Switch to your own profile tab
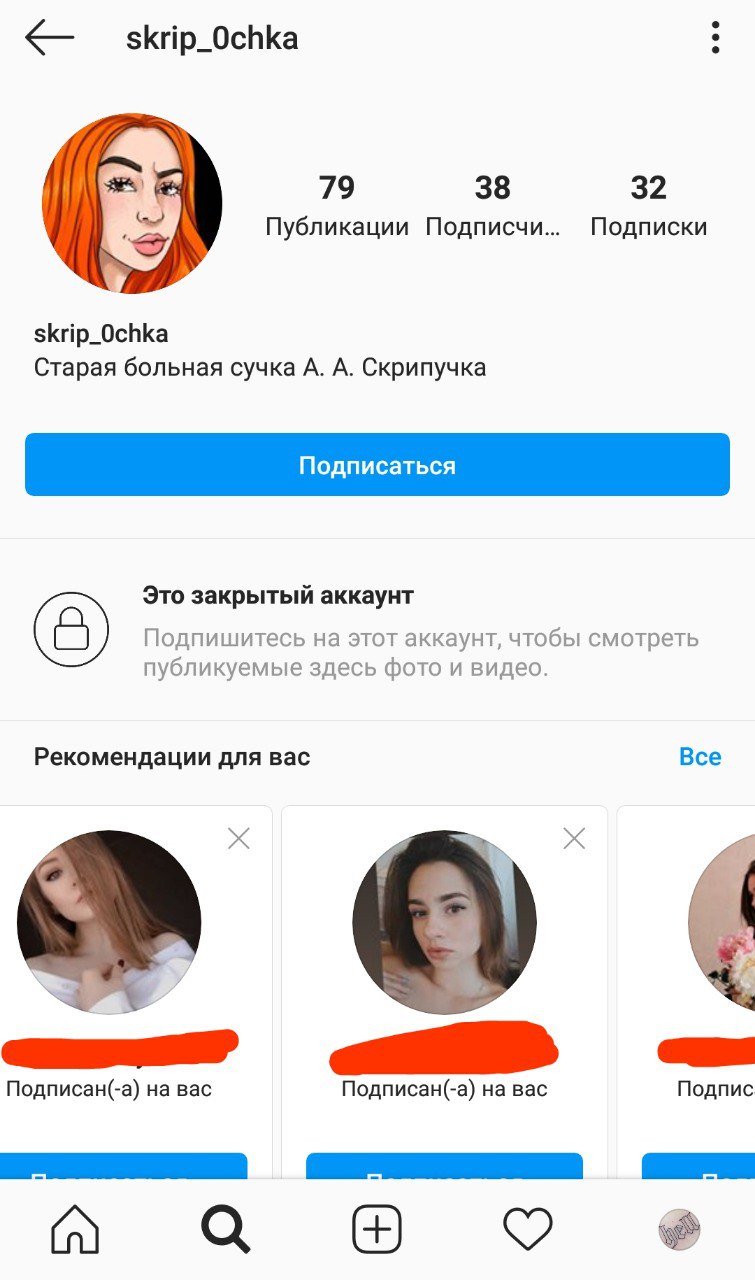Image resolution: width=755 pixels, height=1280 pixels. (679, 1229)
